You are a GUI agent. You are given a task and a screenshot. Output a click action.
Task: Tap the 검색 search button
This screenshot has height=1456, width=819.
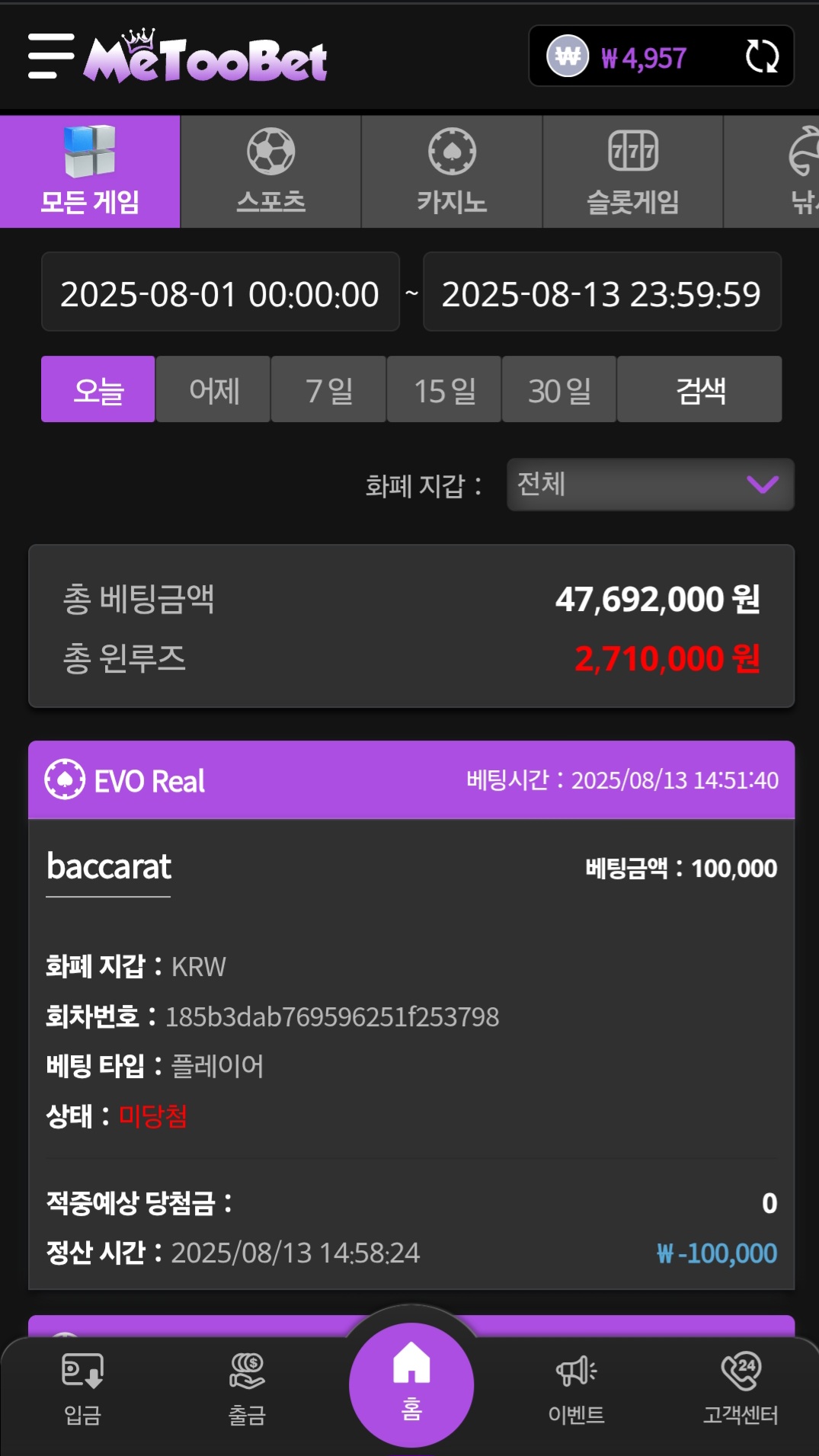tap(699, 390)
